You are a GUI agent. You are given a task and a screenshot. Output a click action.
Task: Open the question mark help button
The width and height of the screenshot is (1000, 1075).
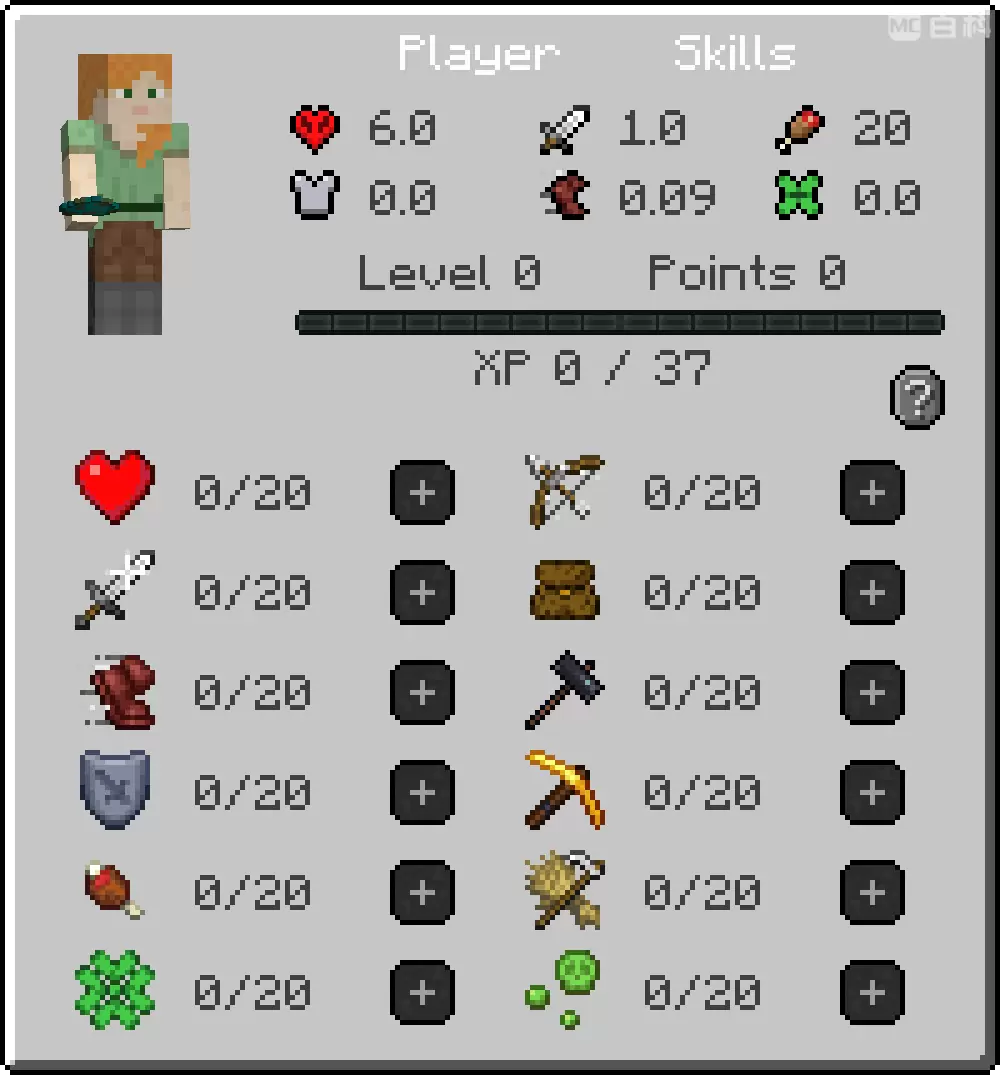pos(916,397)
